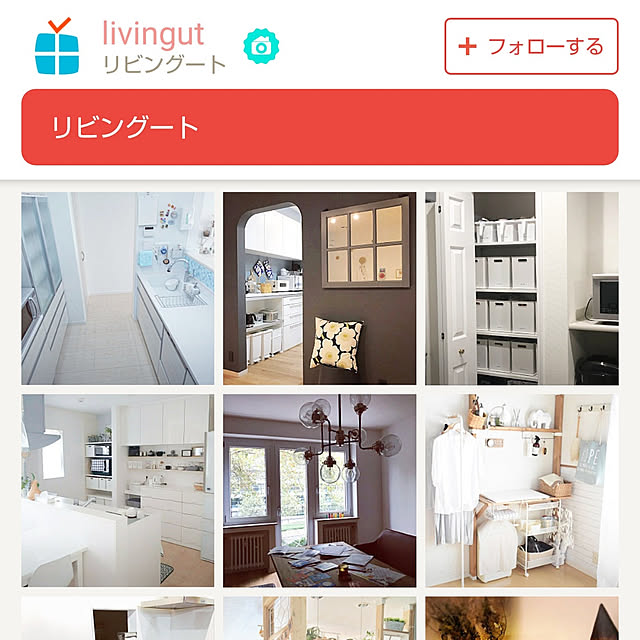Open the closet white storage boxes photo
The height and width of the screenshot is (640, 640).
coord(521,288)
